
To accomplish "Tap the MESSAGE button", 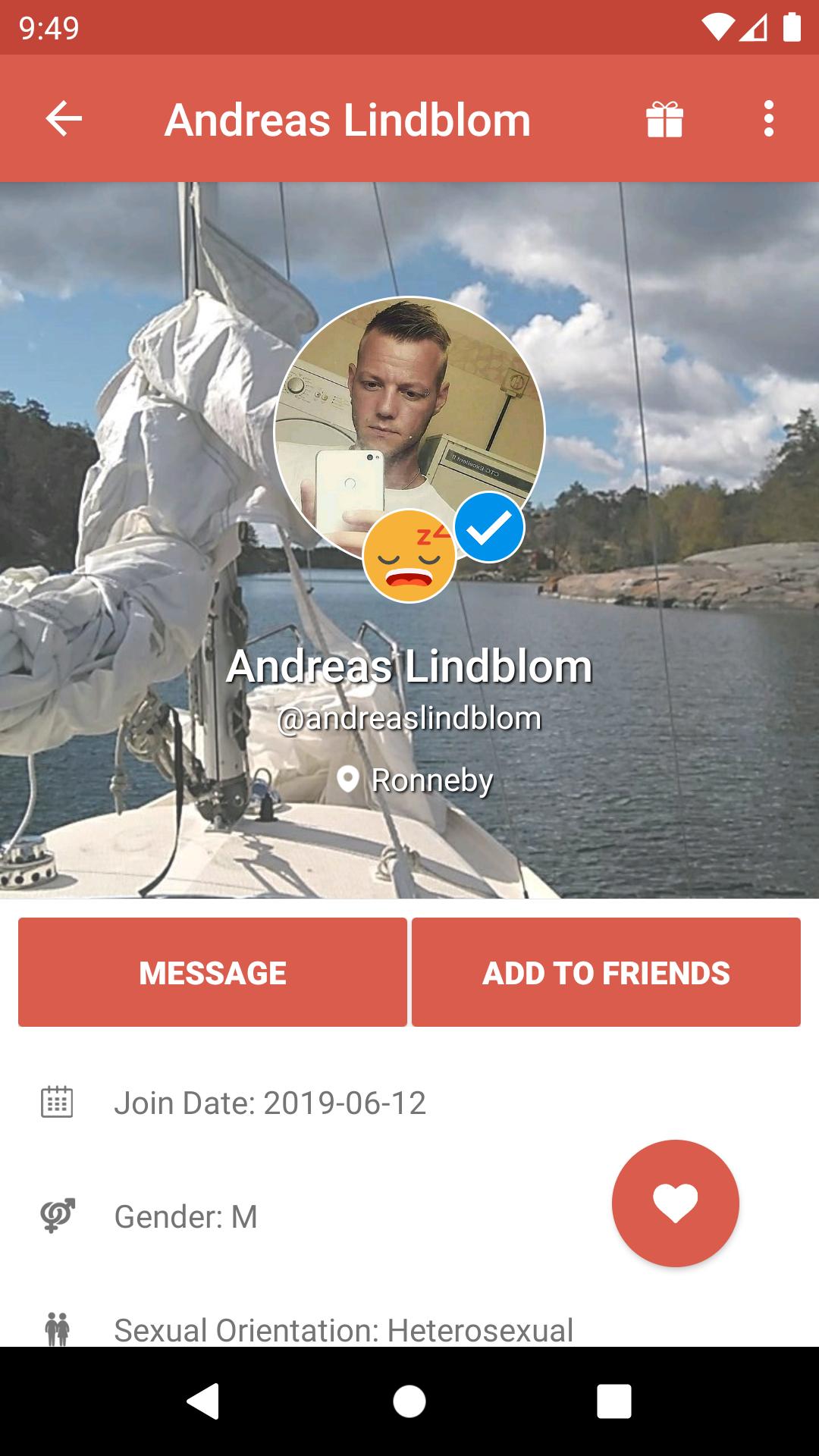I will [x=212, y=972].
